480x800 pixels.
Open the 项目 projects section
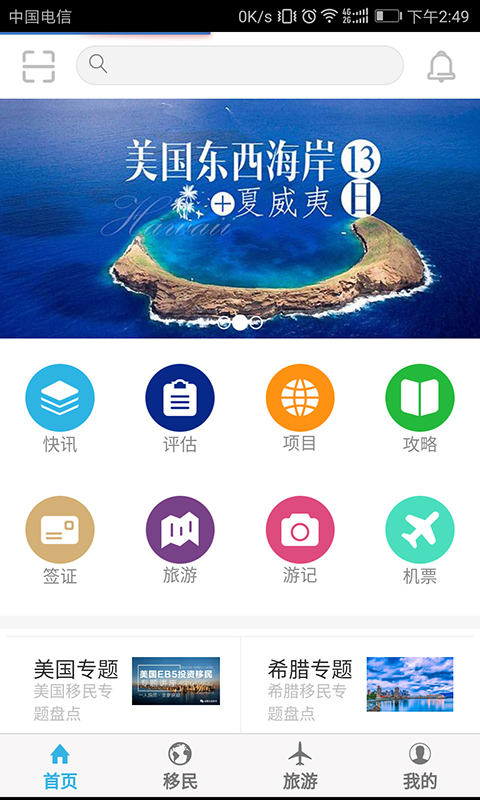click(x=300, y=409)
